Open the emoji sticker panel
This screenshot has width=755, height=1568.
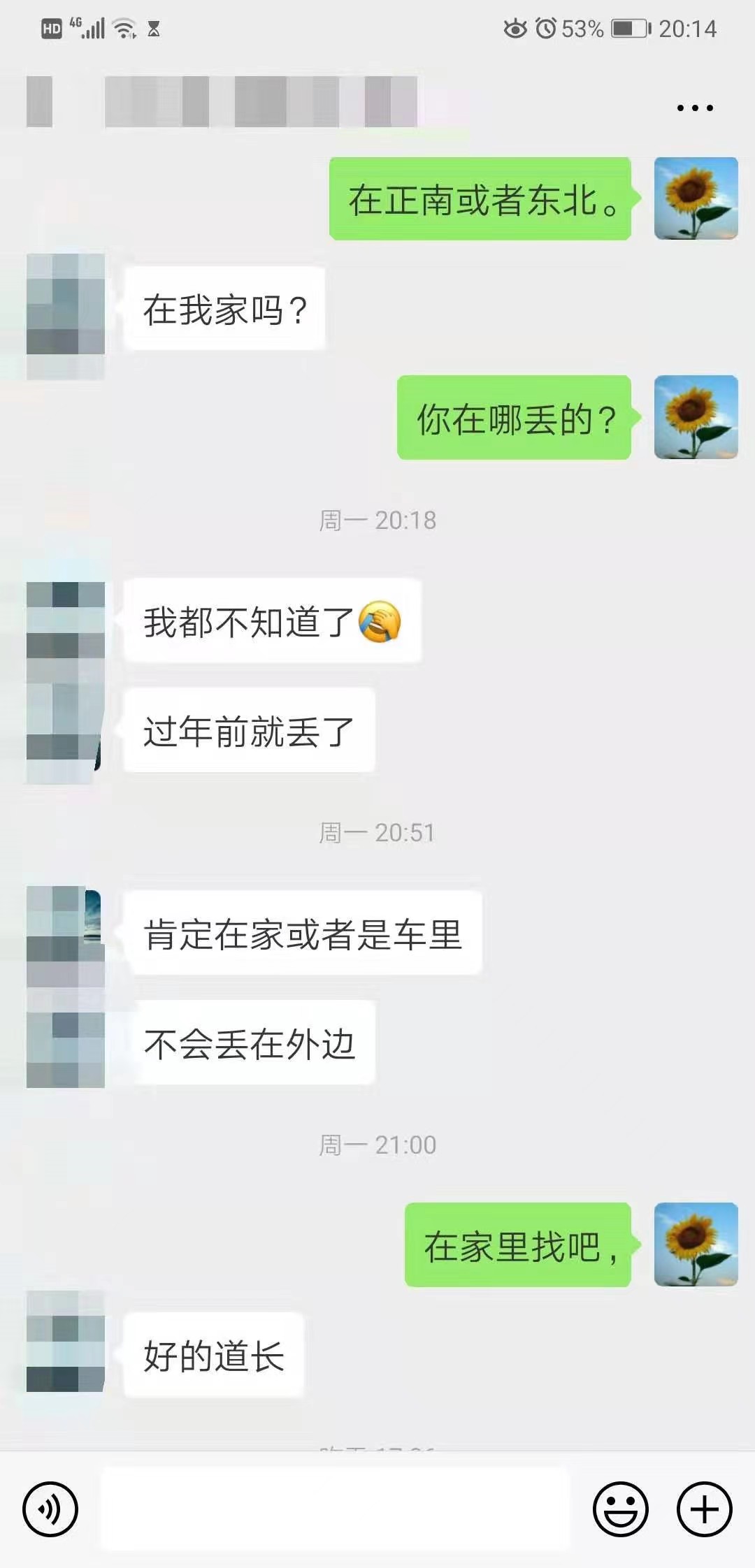pos(621,1509)
